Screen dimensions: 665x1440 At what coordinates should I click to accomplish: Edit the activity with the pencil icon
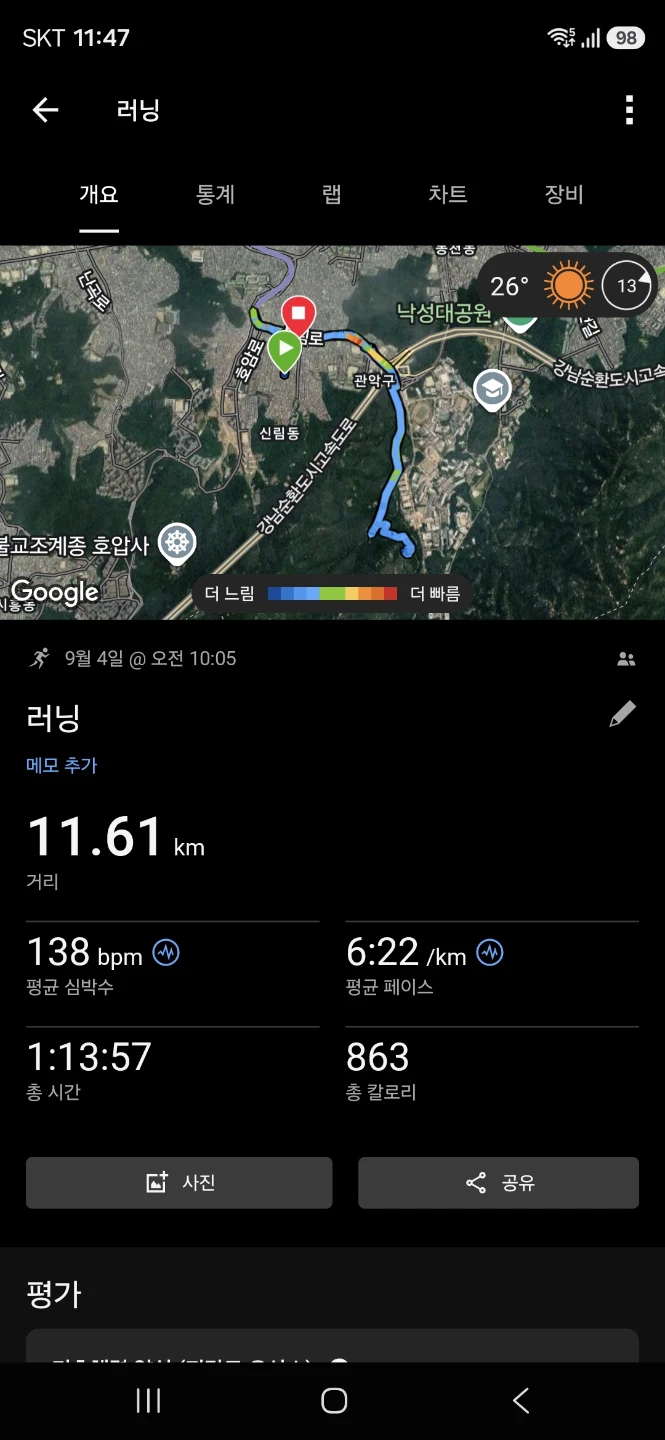pos(622,714)
